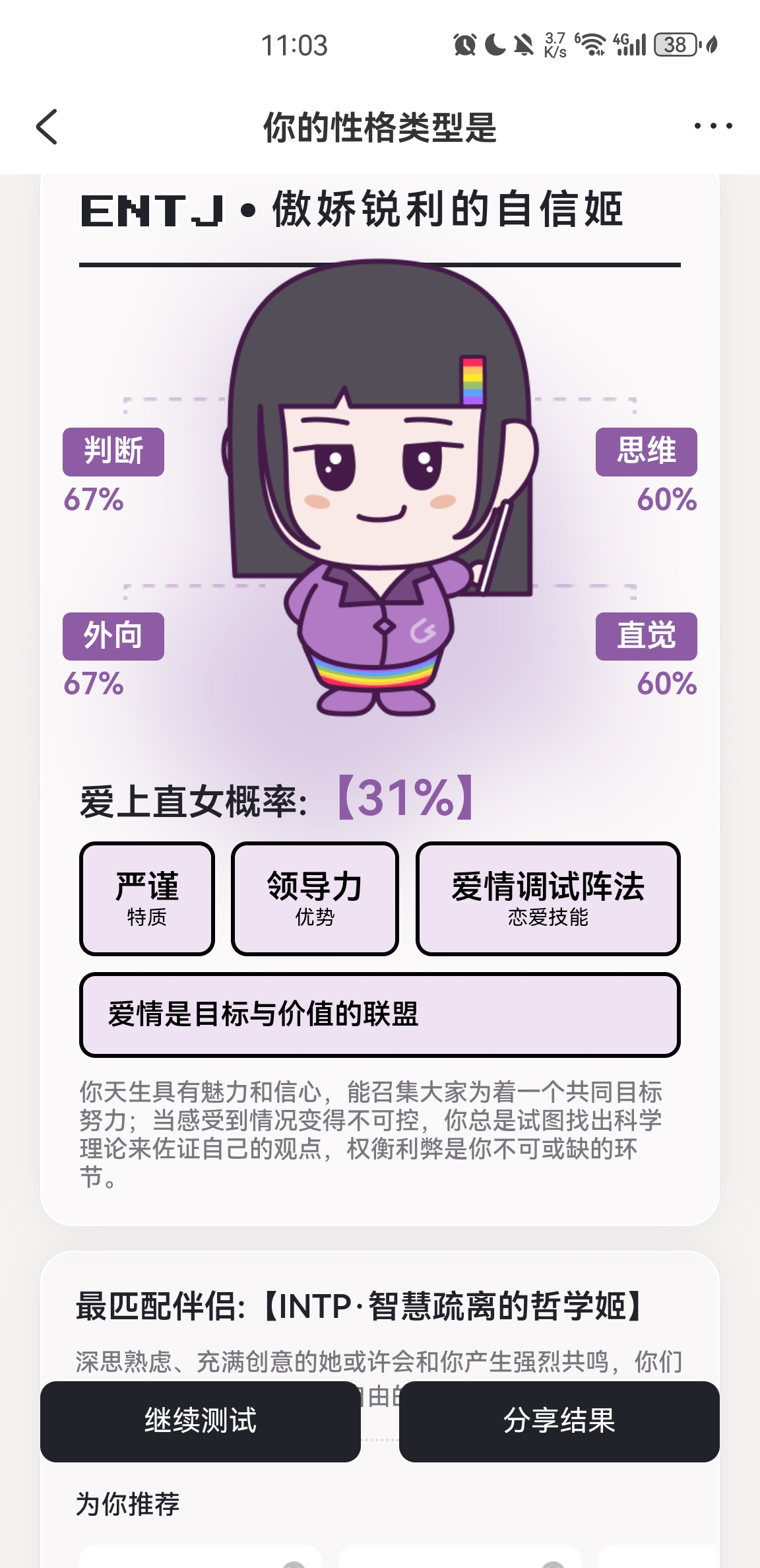The width and height of the screenshot is (760, 1568).
Task: Tap 继续测试 to continue testing
Action: pos(201,1421)
